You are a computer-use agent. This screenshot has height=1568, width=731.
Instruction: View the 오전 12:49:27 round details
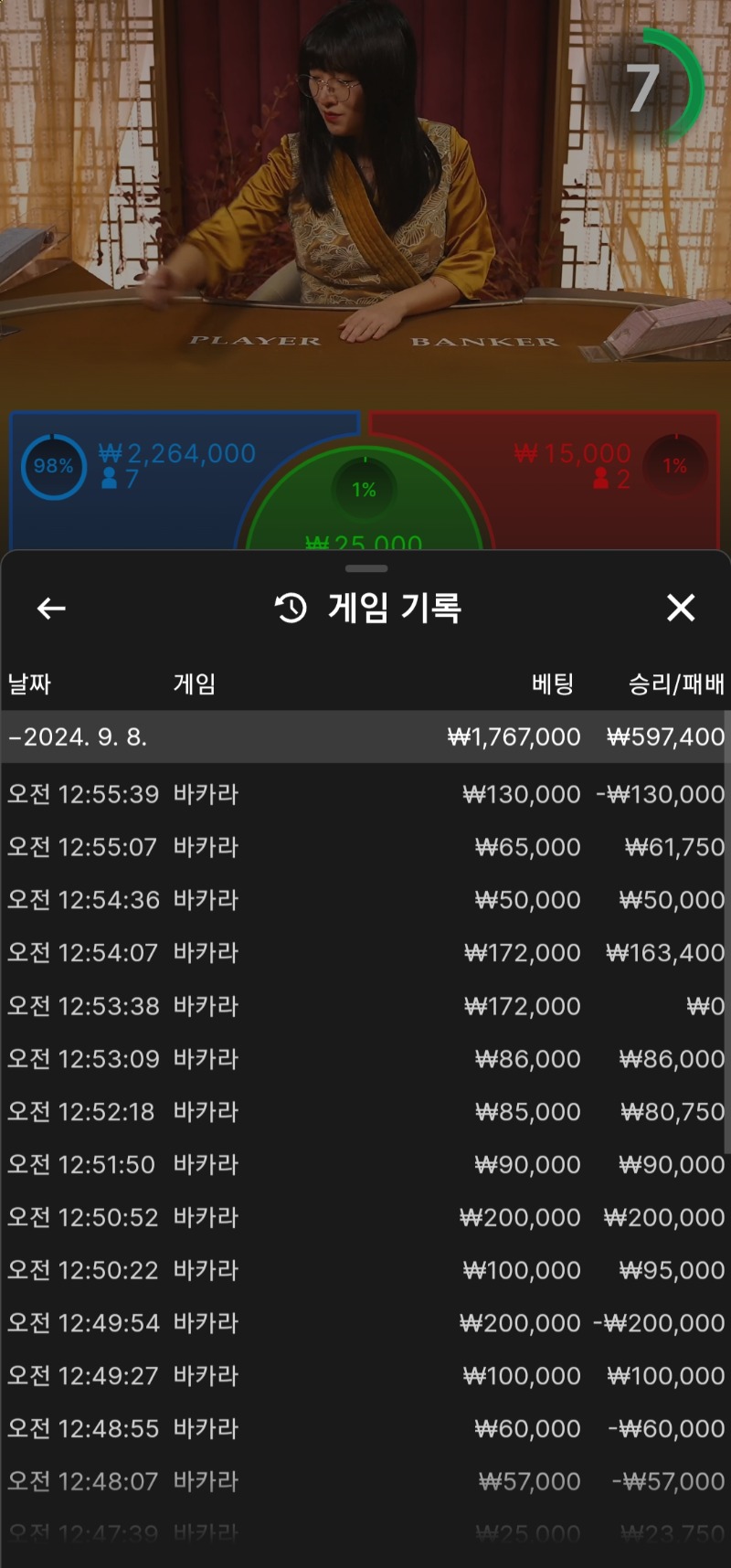click(x=365, y=1376)
